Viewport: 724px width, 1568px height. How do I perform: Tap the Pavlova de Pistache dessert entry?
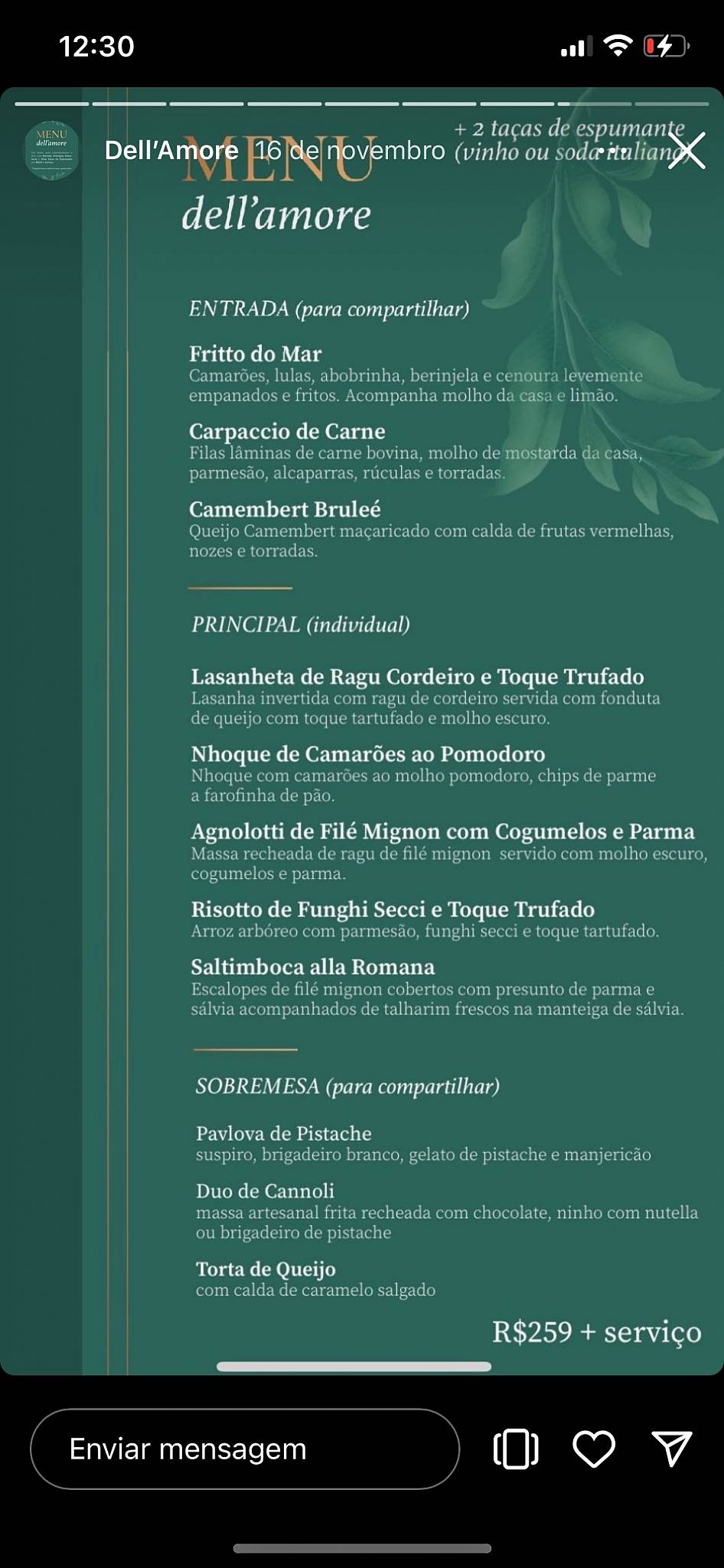pyautogui.click(x=283, y=1134)
